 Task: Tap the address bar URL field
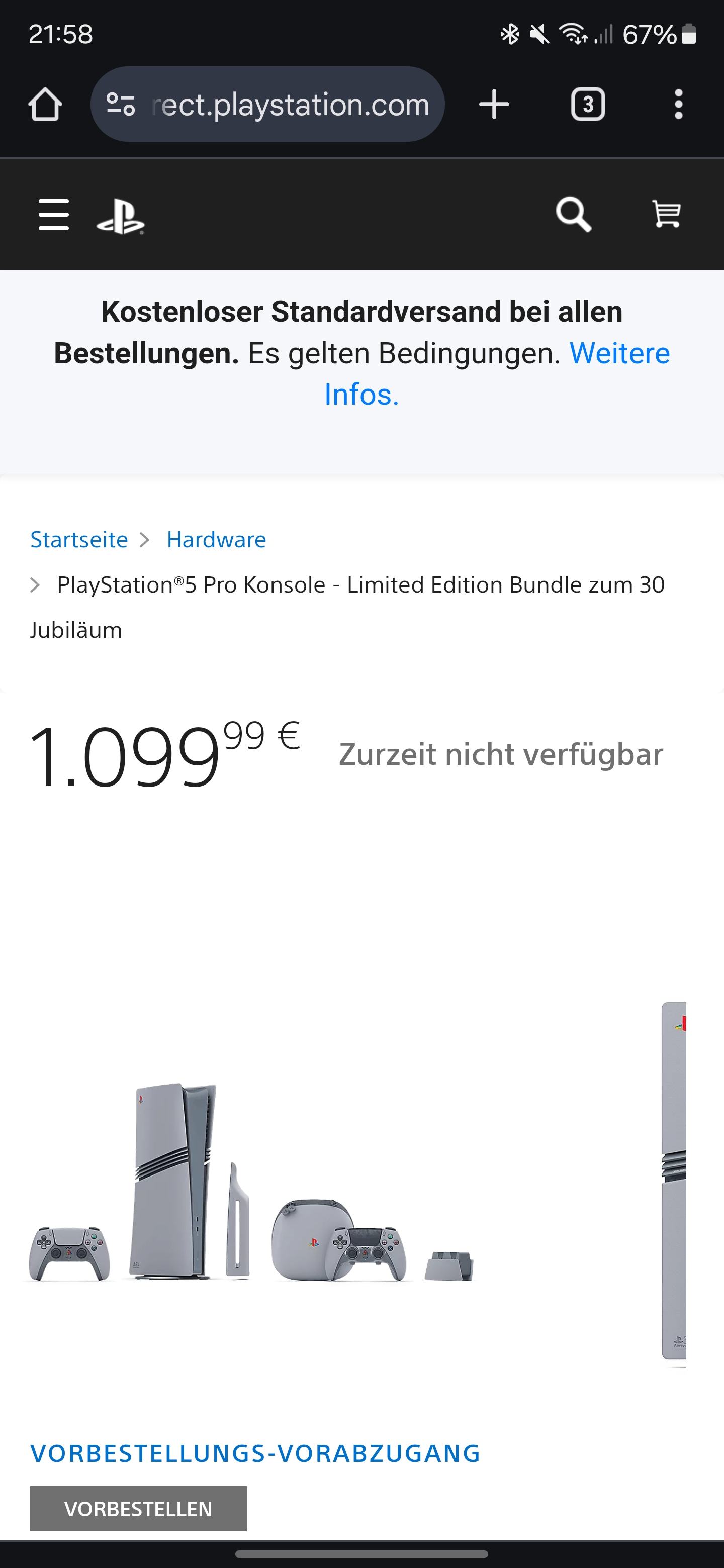(x=291, y=105)
